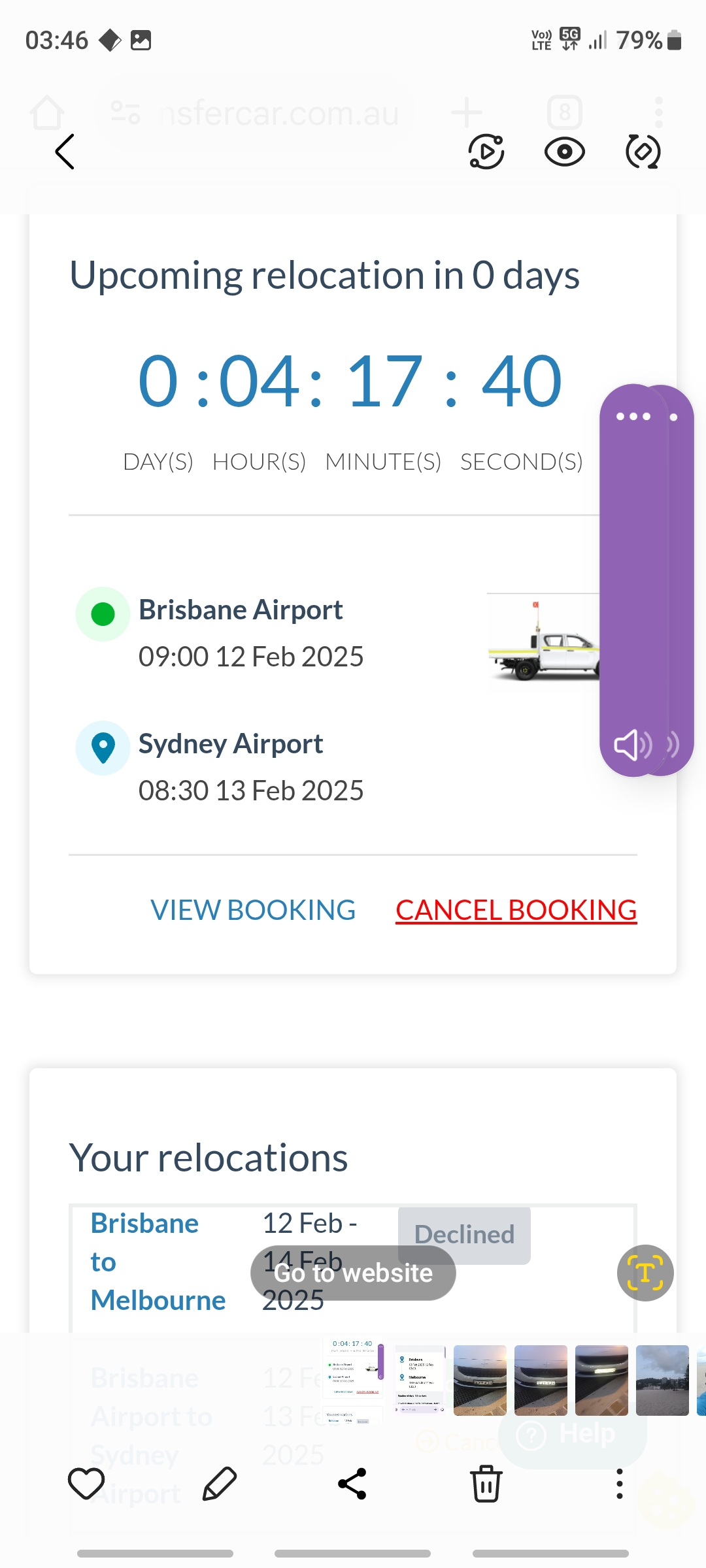Mark this image as favorite
Screen dimensions: 706x1568
[86, 1484]
